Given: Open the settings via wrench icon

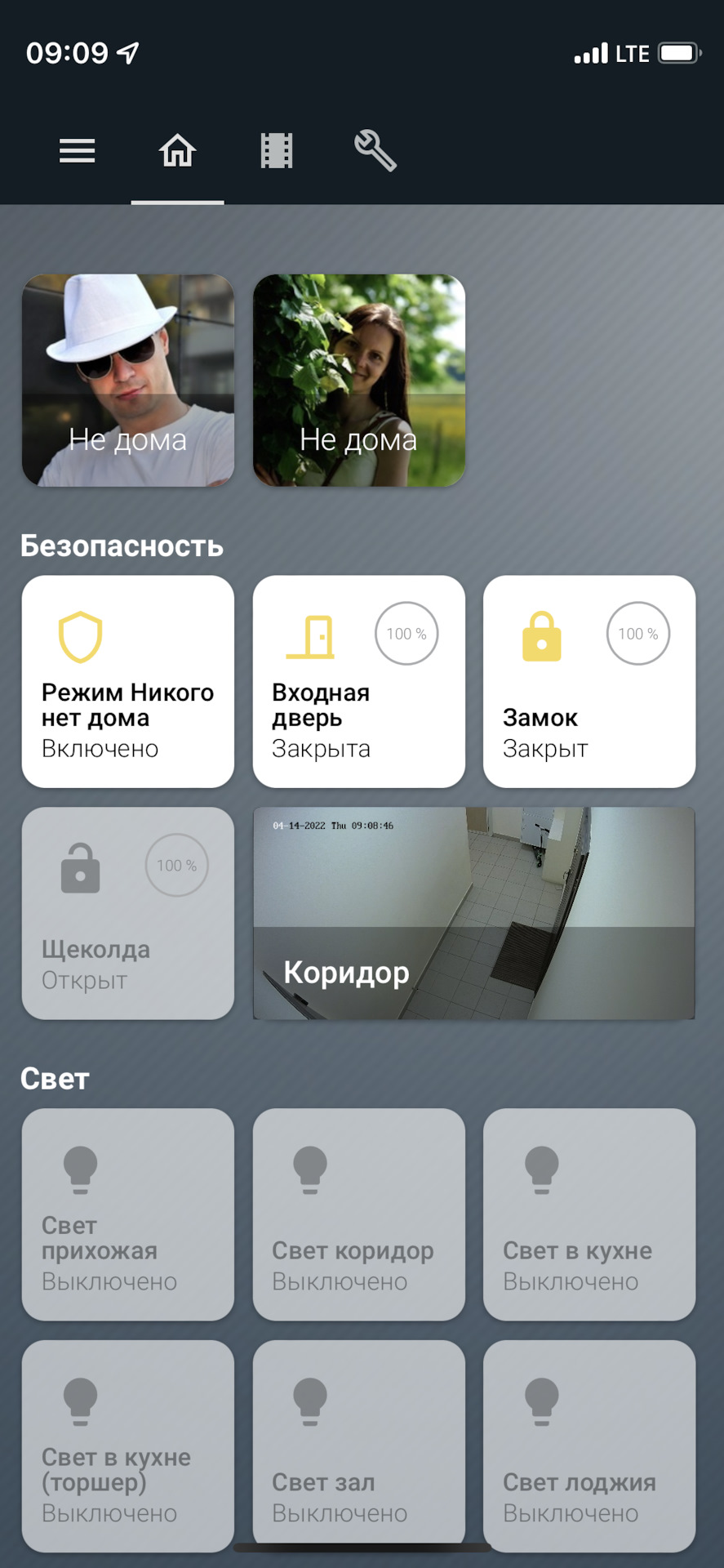Looking at the screenshot, I should 375,151.
